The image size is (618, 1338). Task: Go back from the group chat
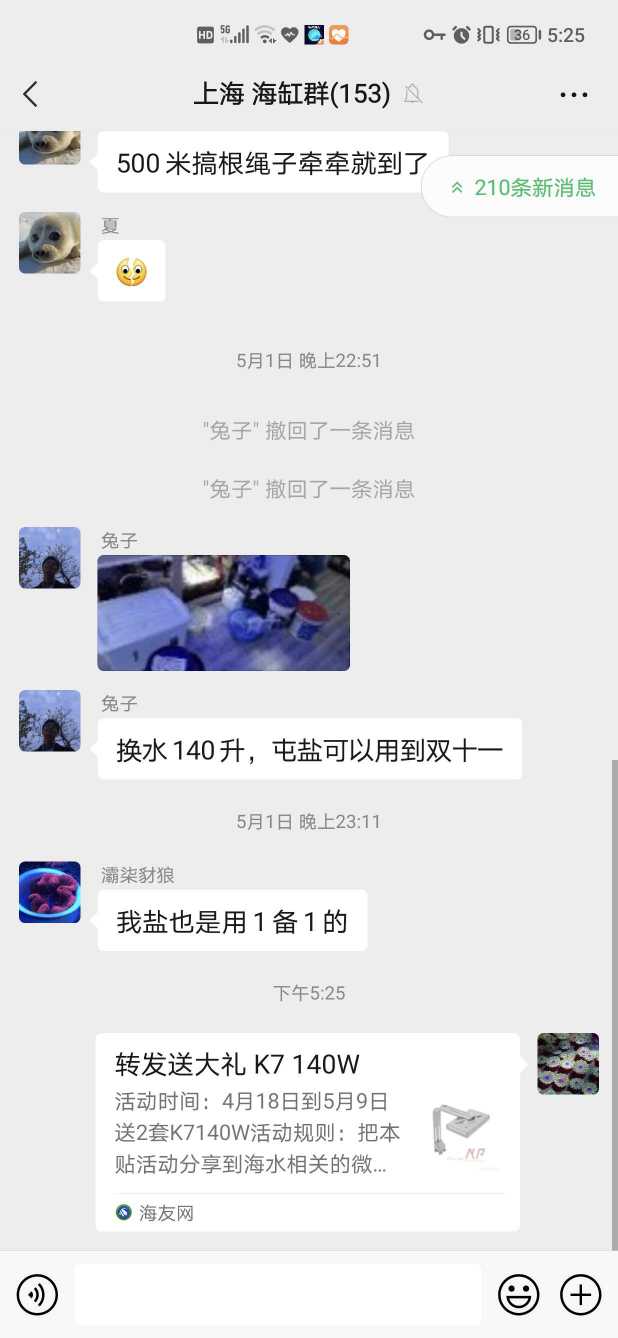pyautogui.click(x=30, y=94)
